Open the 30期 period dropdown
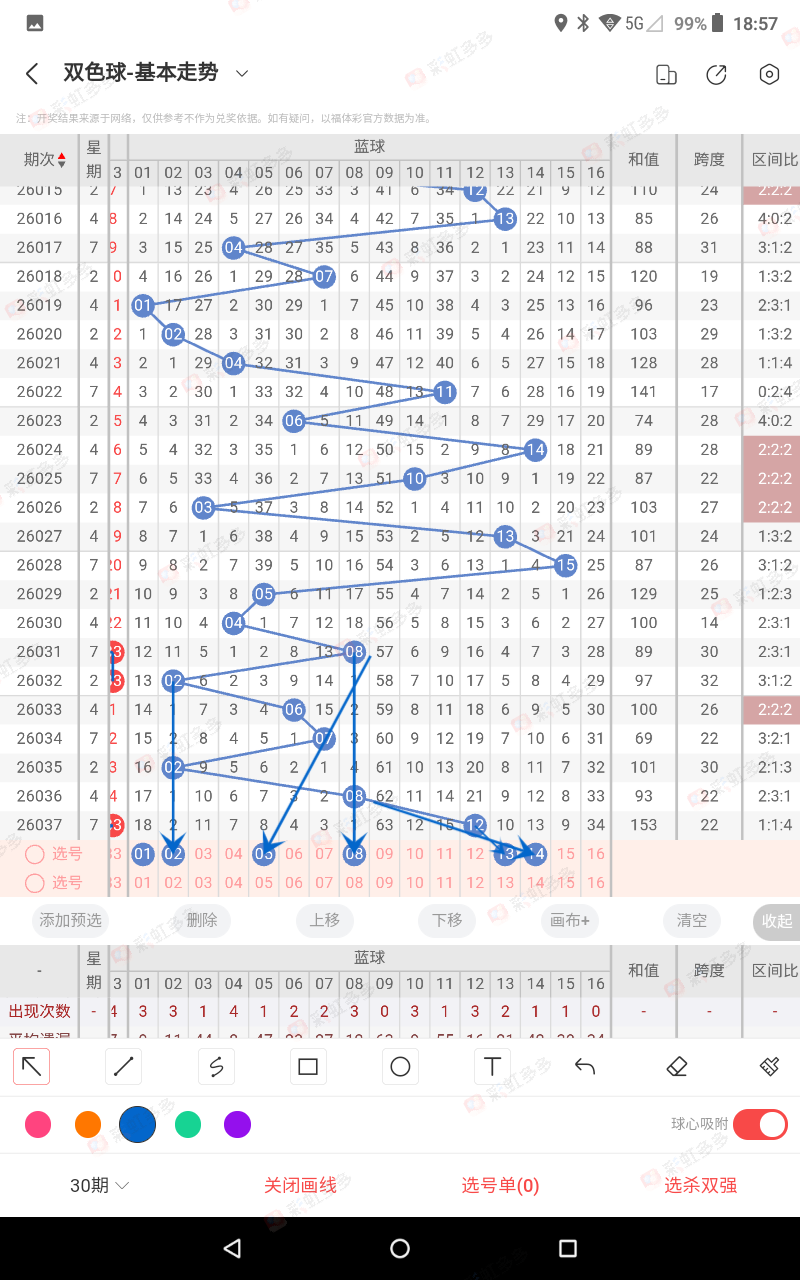Viewport: 800px width, 1280px height. [x=99, y=1186]
